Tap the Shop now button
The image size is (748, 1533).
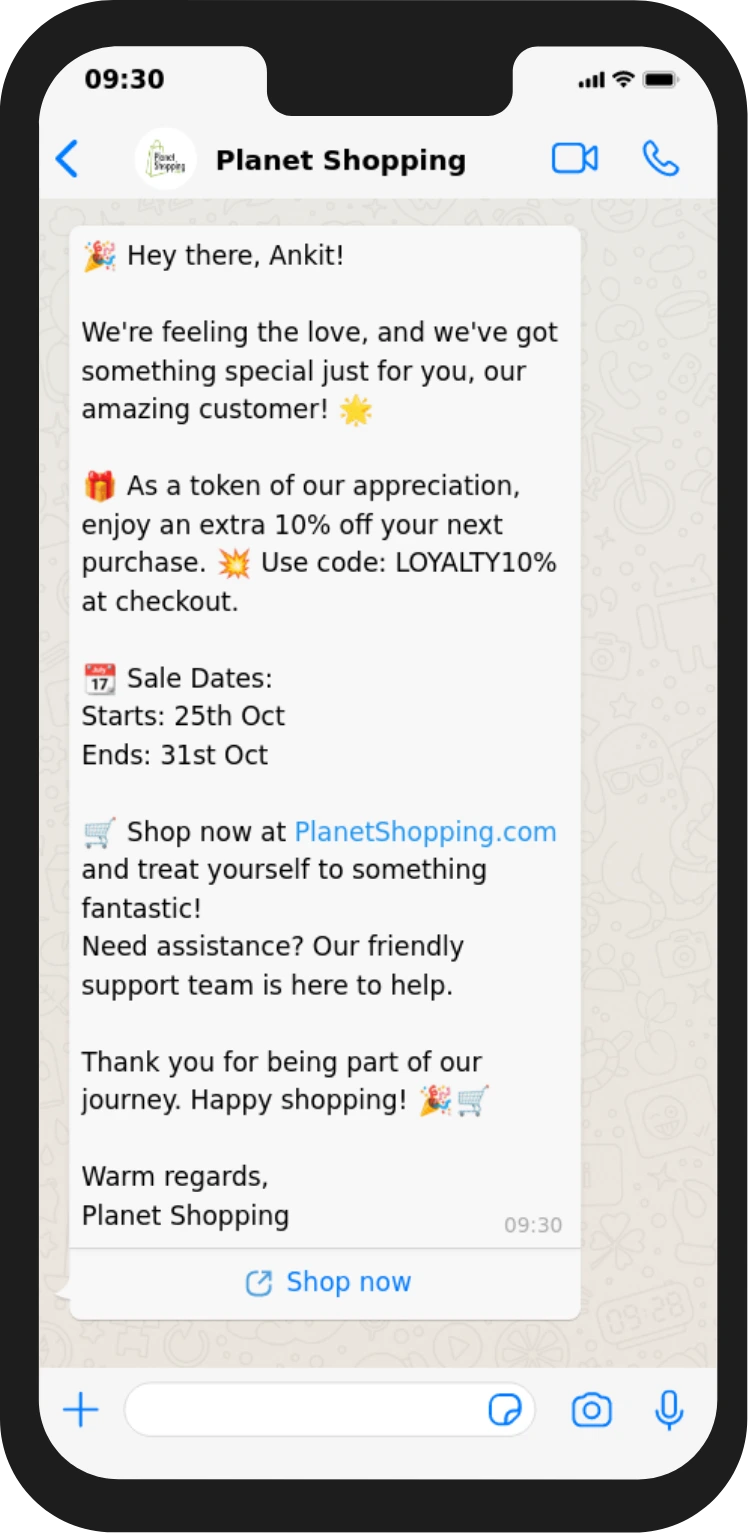(x=327, y=1283)
